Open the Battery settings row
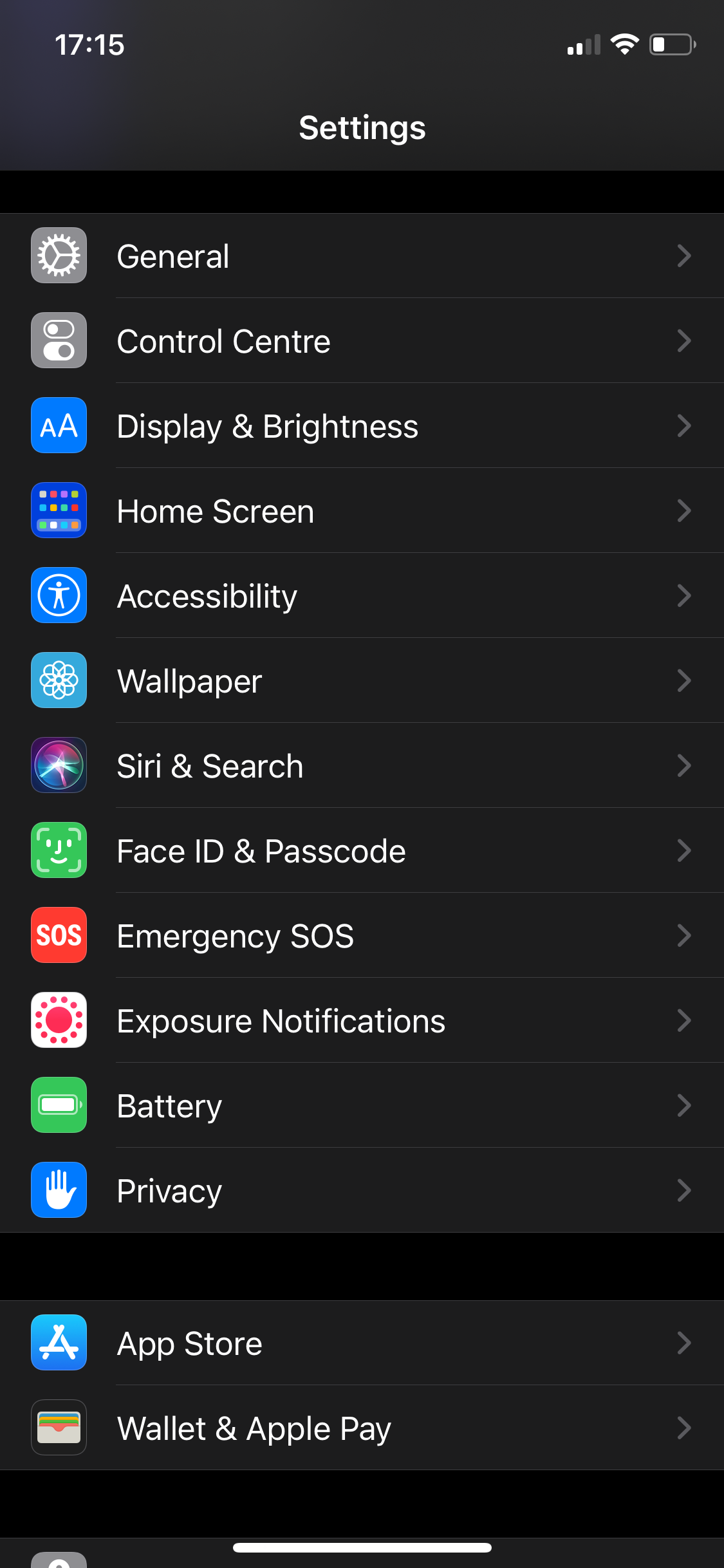724x1568 pixels. [360, 1106]
